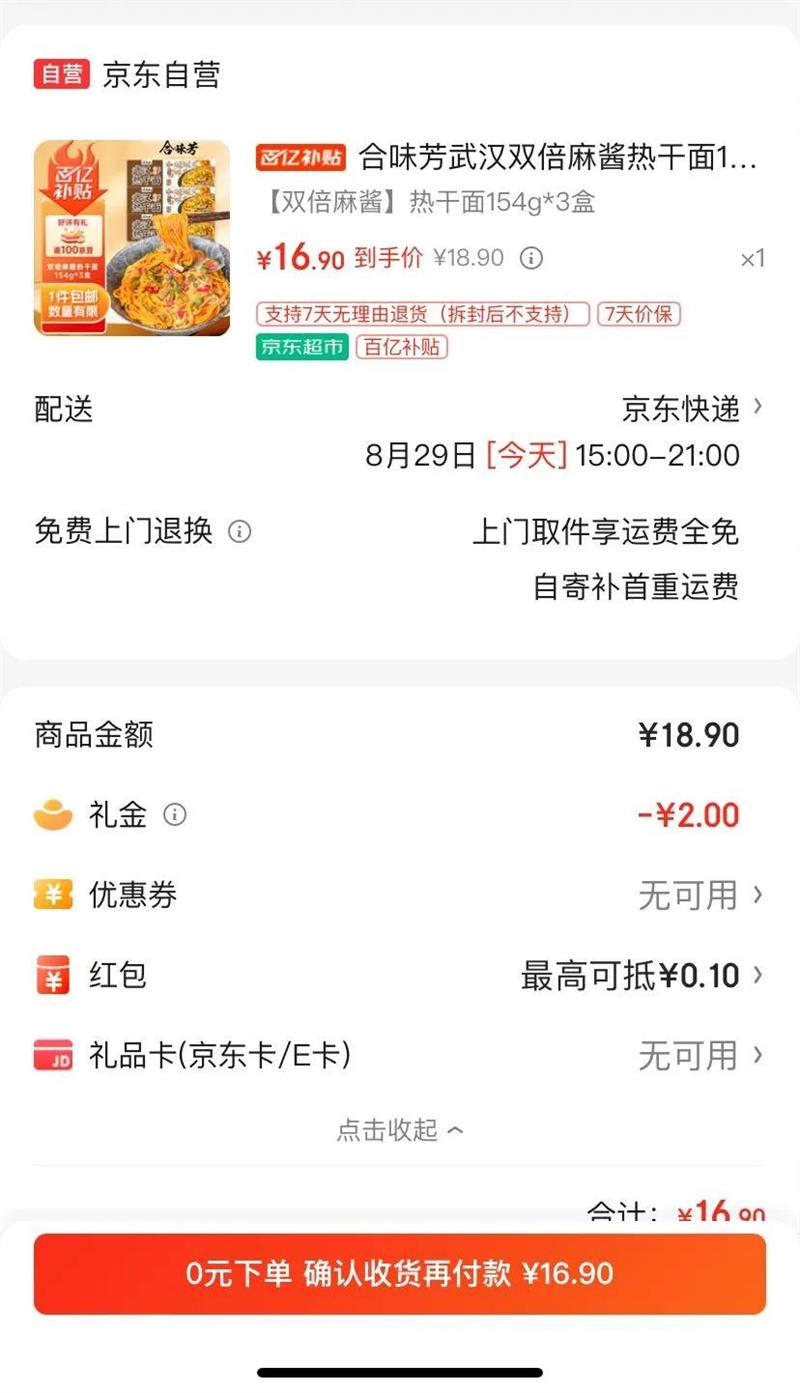Image resolution: width=800 pixels, height=1393 pixels.
Task: Open the 京东快递 delivery options
Action: (692, 408)
